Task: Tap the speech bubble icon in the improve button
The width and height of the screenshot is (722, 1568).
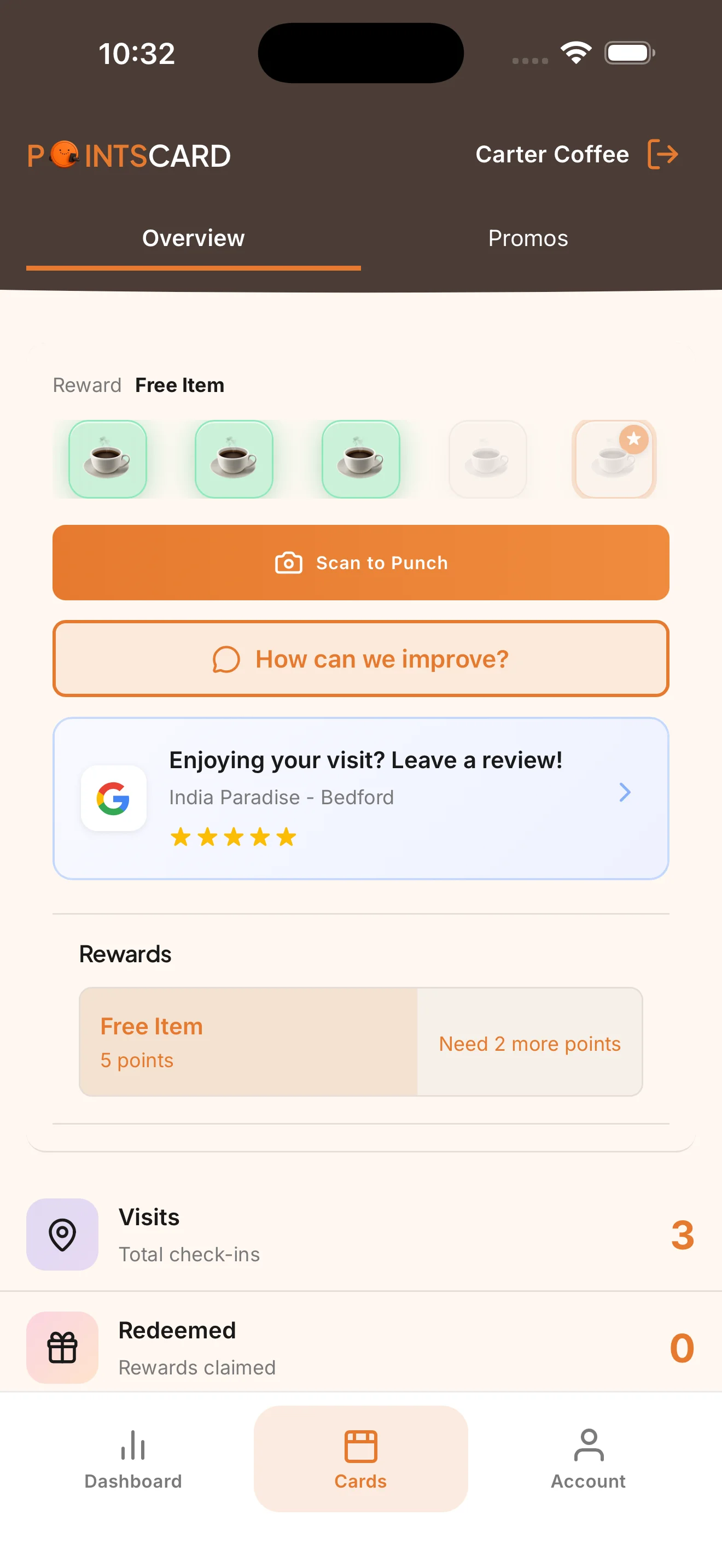Action: [x=226, y=659]
